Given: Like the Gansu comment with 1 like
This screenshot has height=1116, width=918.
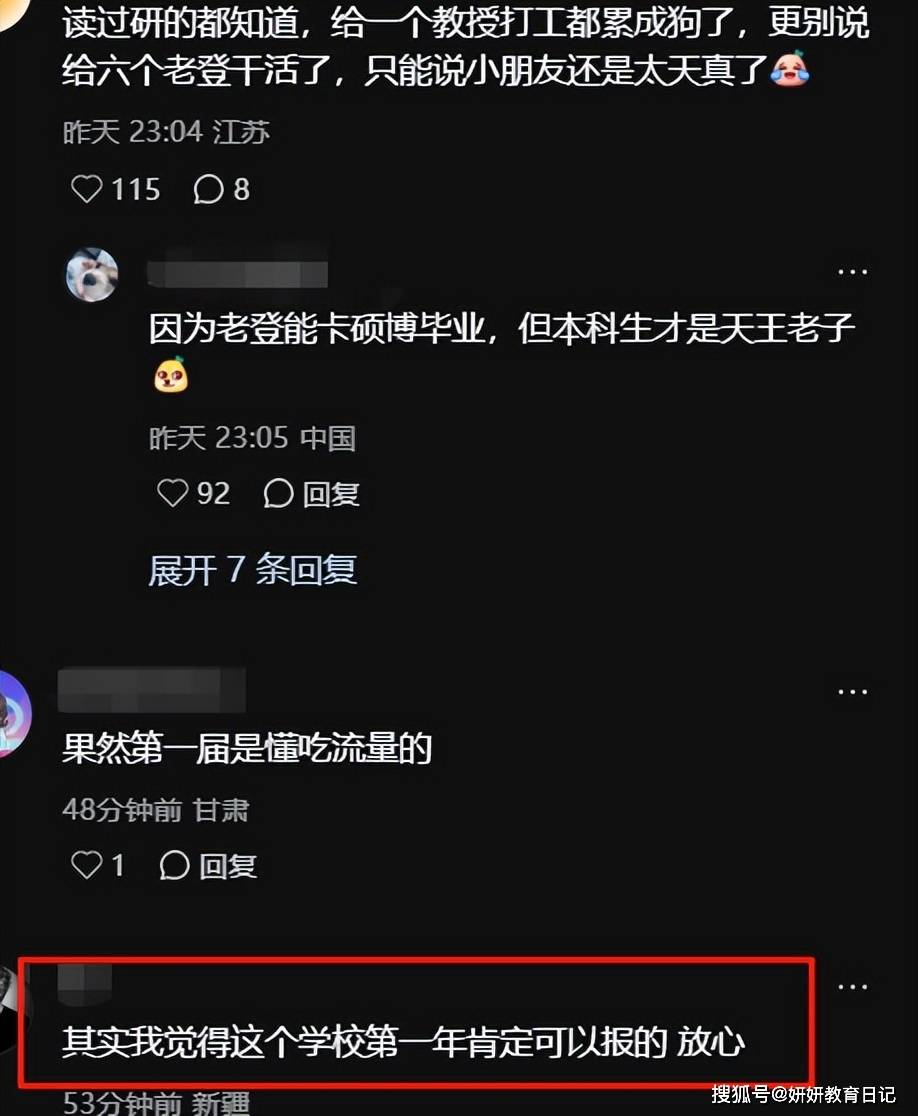Looking at the screenshot, I should pyautogui.click(x=88, y=865).
